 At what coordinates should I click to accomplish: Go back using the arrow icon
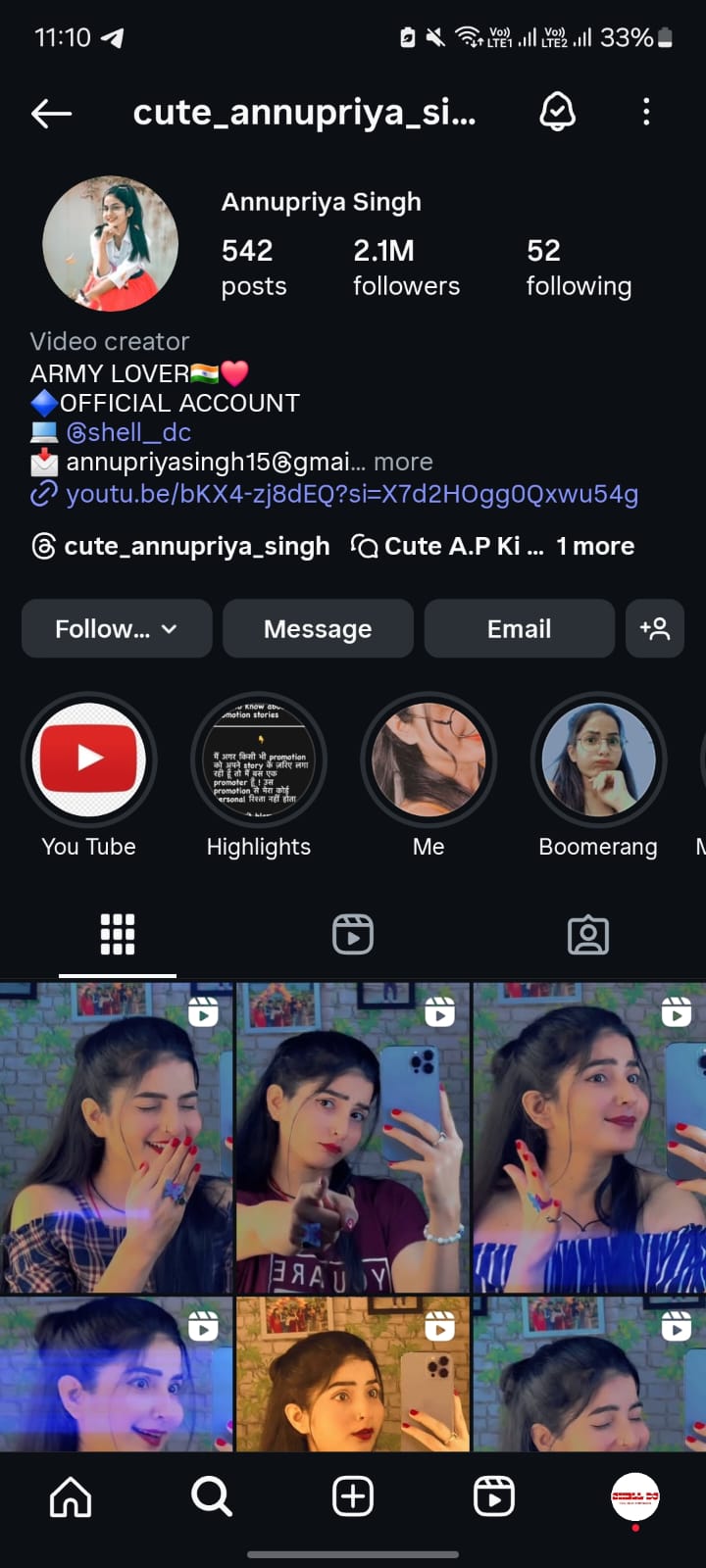(51, 114)
